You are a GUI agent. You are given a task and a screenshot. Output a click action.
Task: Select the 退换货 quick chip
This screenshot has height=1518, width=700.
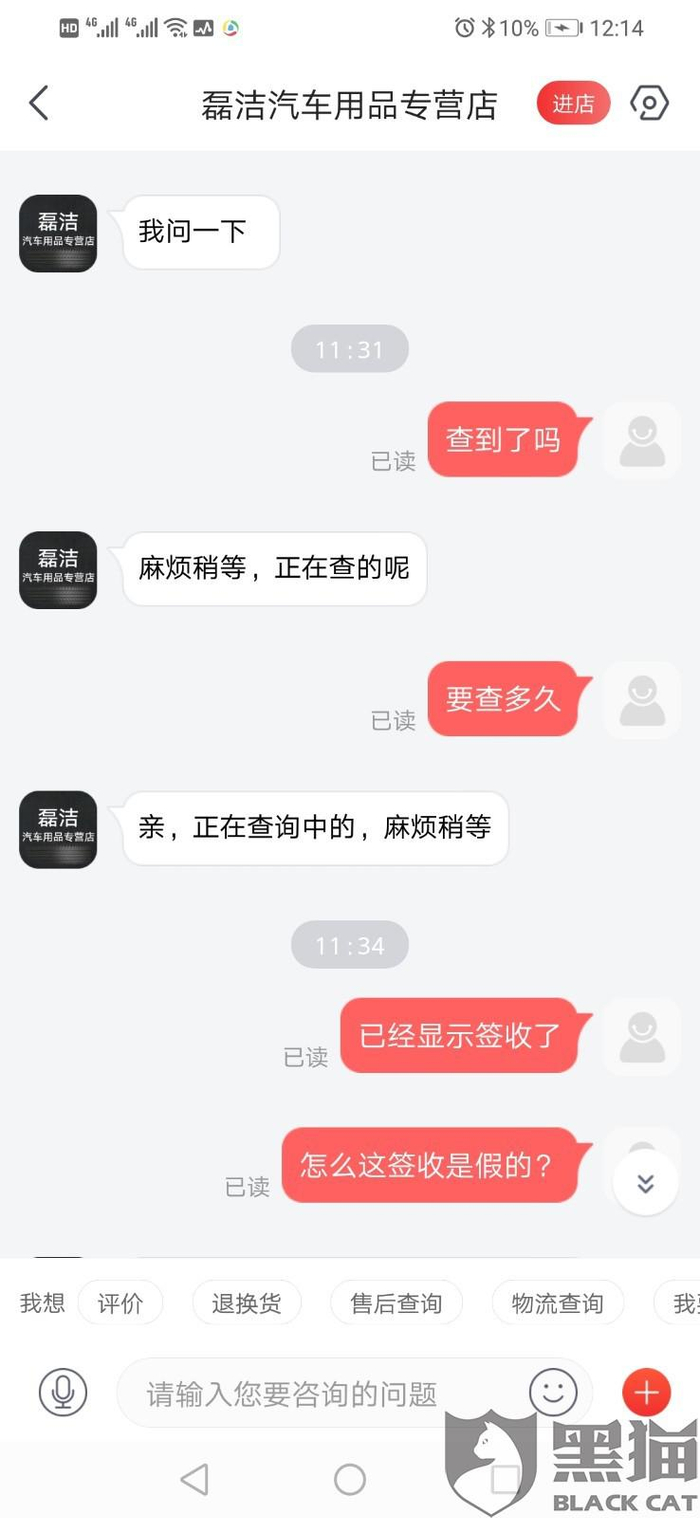click(x=246, y=1303)
